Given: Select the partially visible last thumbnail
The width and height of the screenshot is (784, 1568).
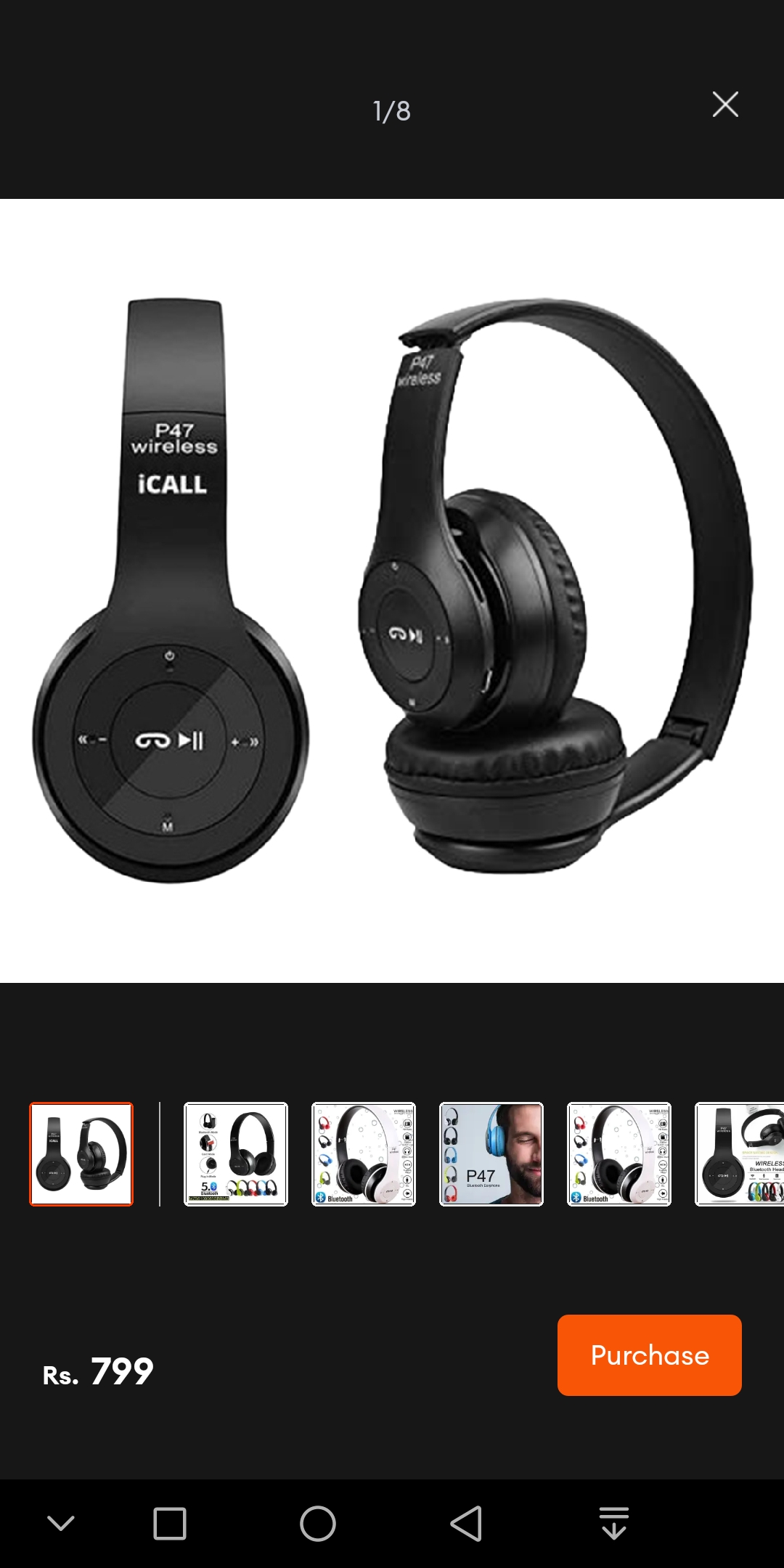Looking at the screenshot, I should pos(740,1153).
